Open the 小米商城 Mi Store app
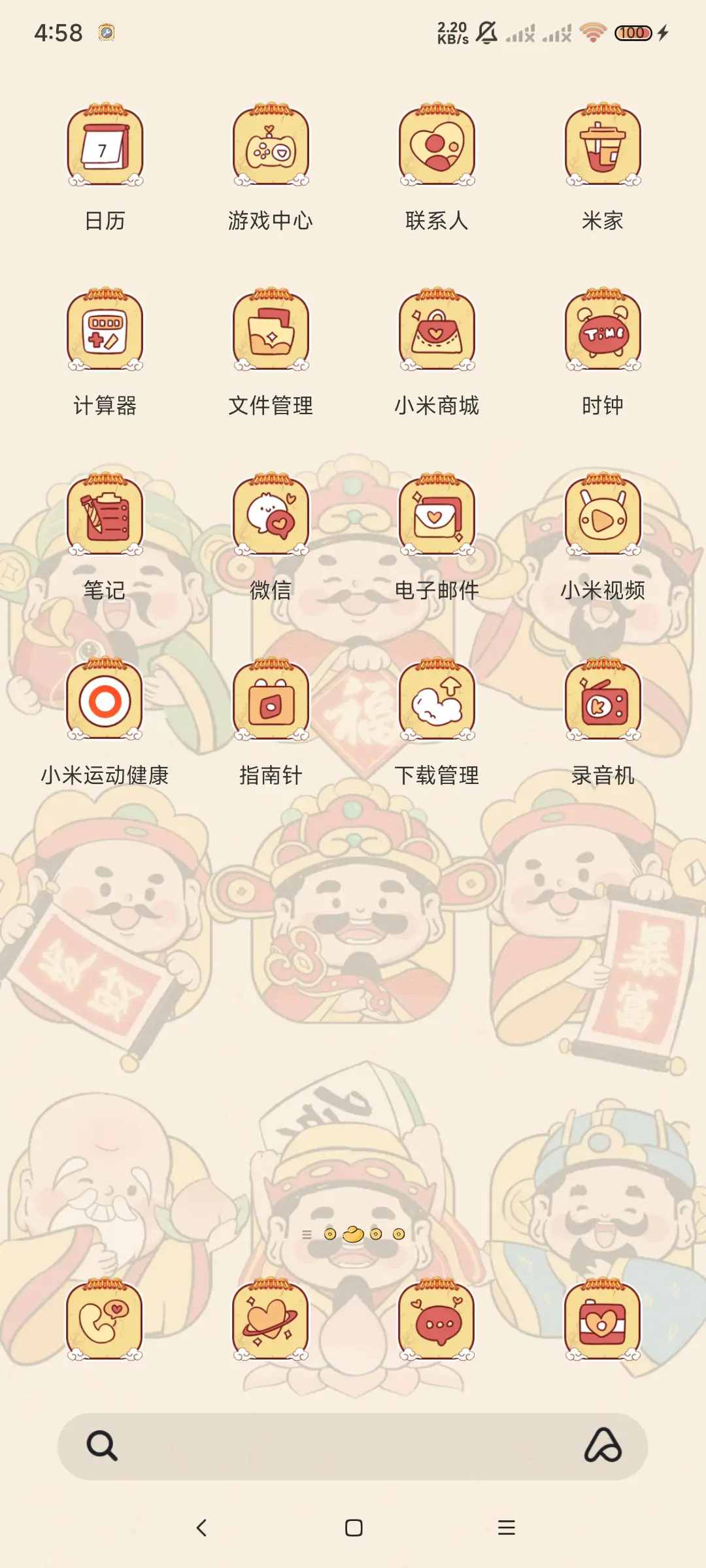 coord(437,330)
